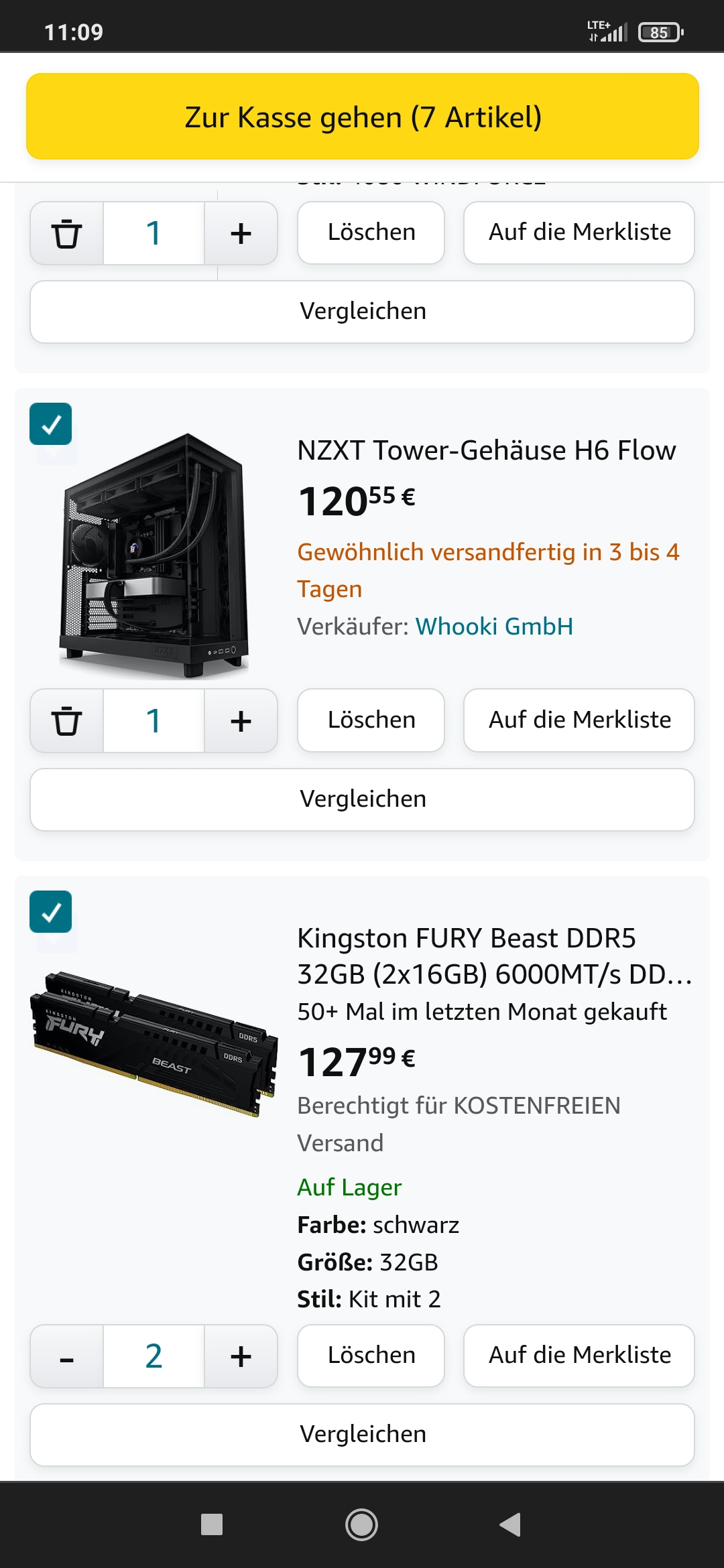This screenshot has width=724, height=1568.
Task: Increase NZXT H6 Flow quantity with plus
Action: coord(241,720)
